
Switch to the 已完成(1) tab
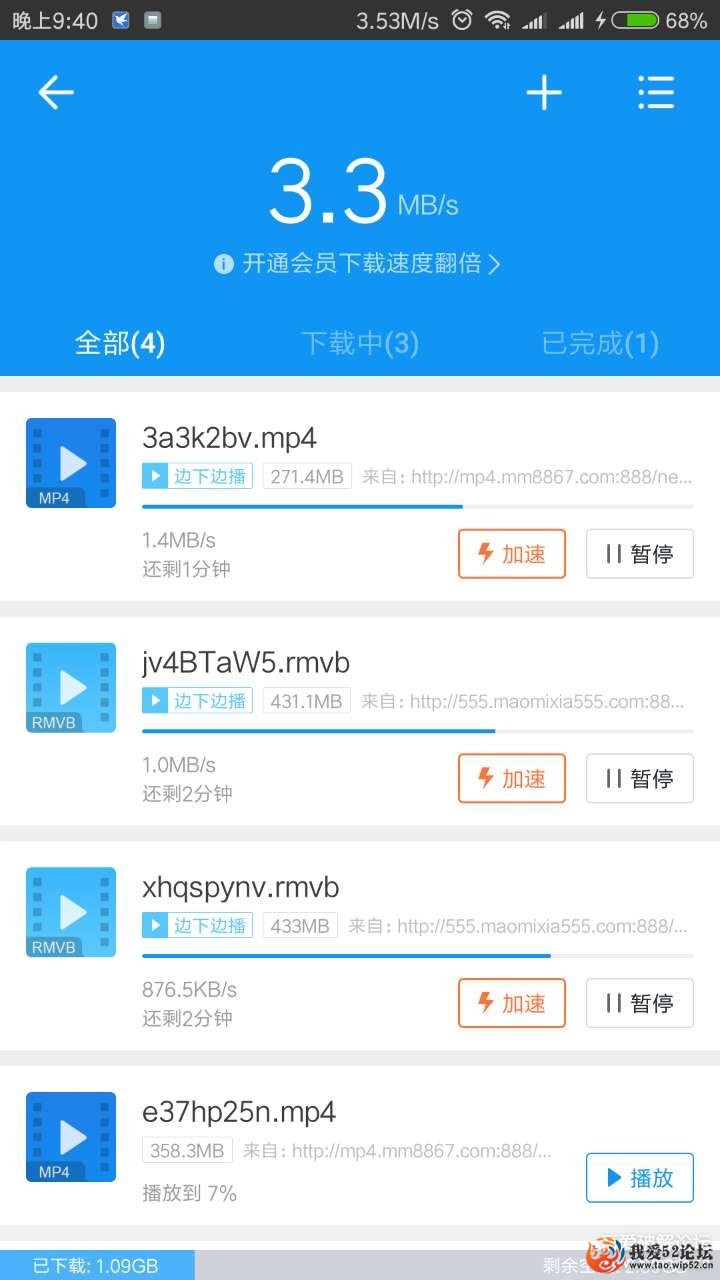tap(600, 343)
